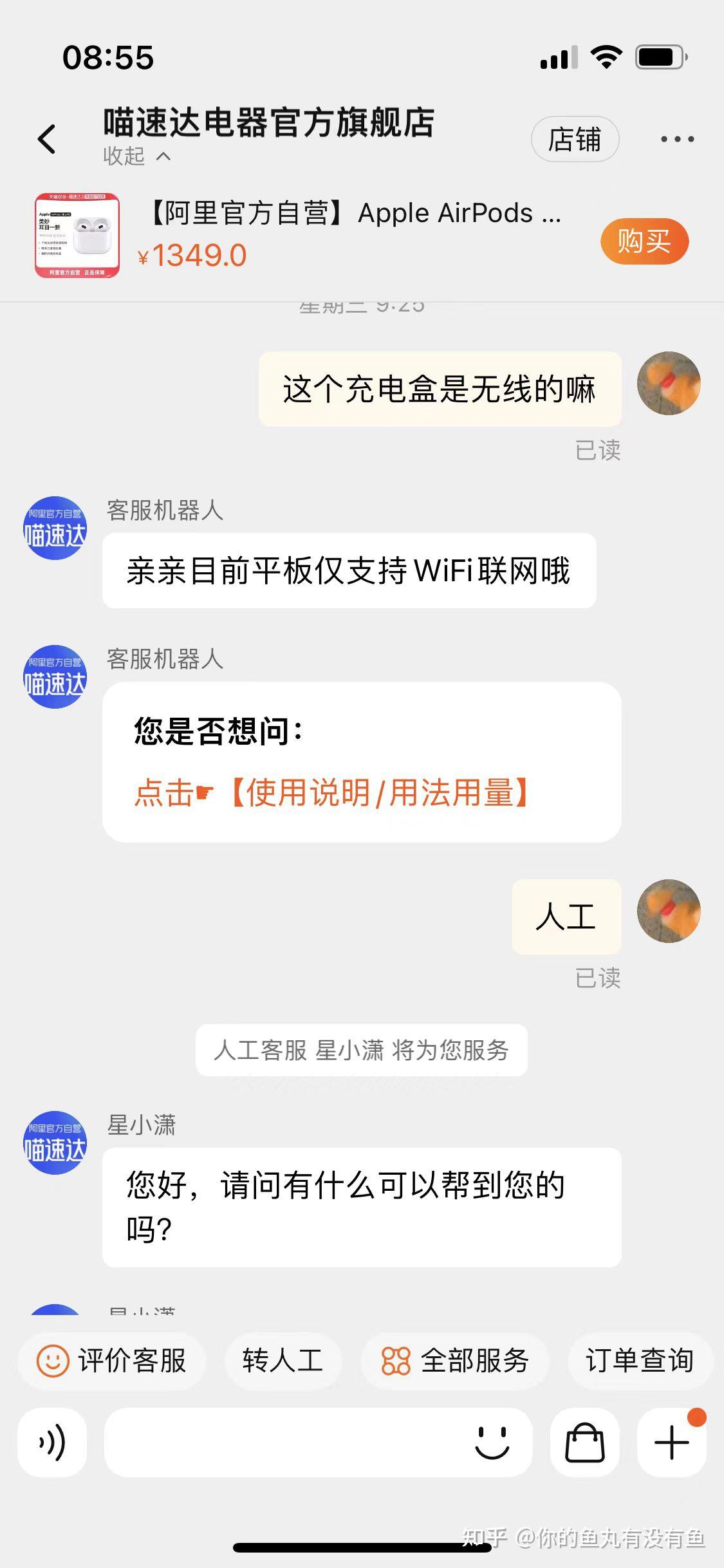Switch to voice input
The height and width of the screenshot is (1568, 724).
click(52, 1442)
